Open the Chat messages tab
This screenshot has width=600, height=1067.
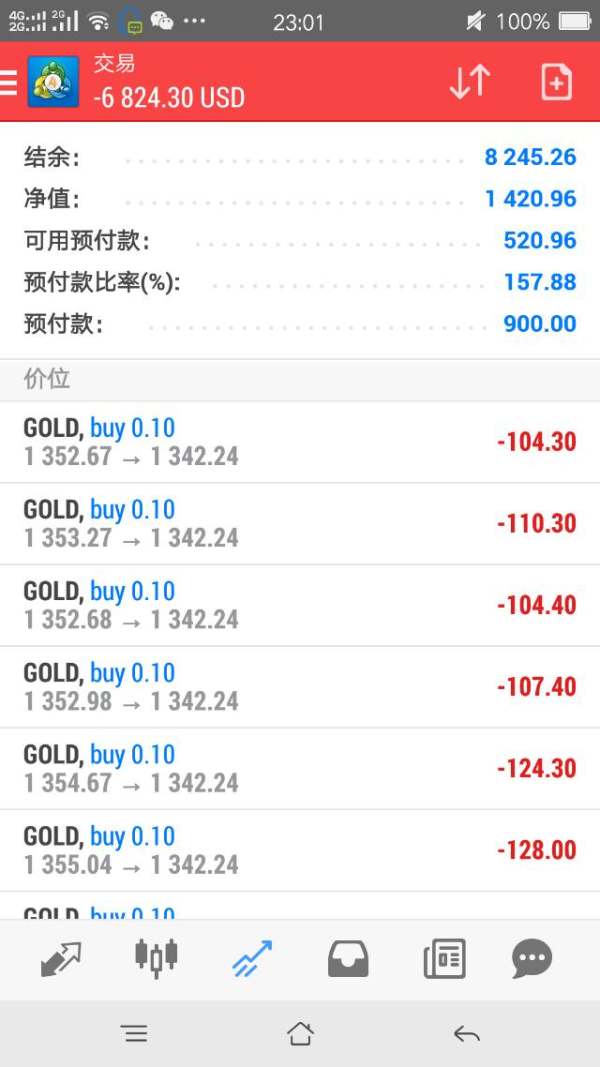532,959
